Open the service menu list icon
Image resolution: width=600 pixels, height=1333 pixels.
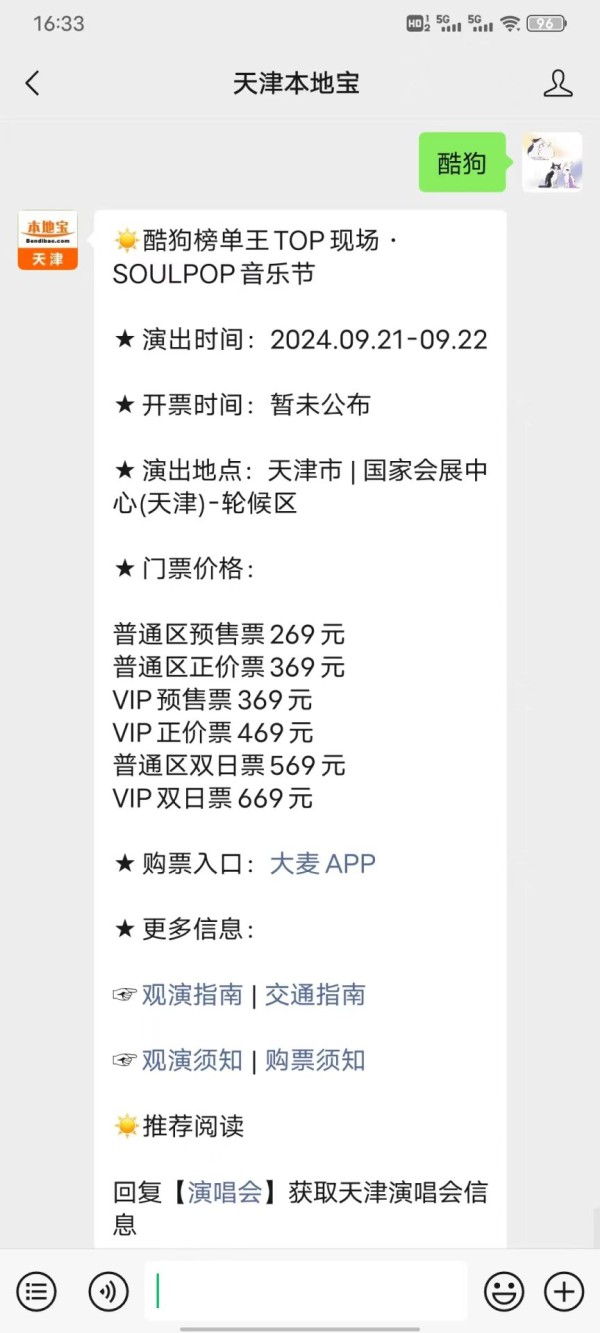point(37,1291)
